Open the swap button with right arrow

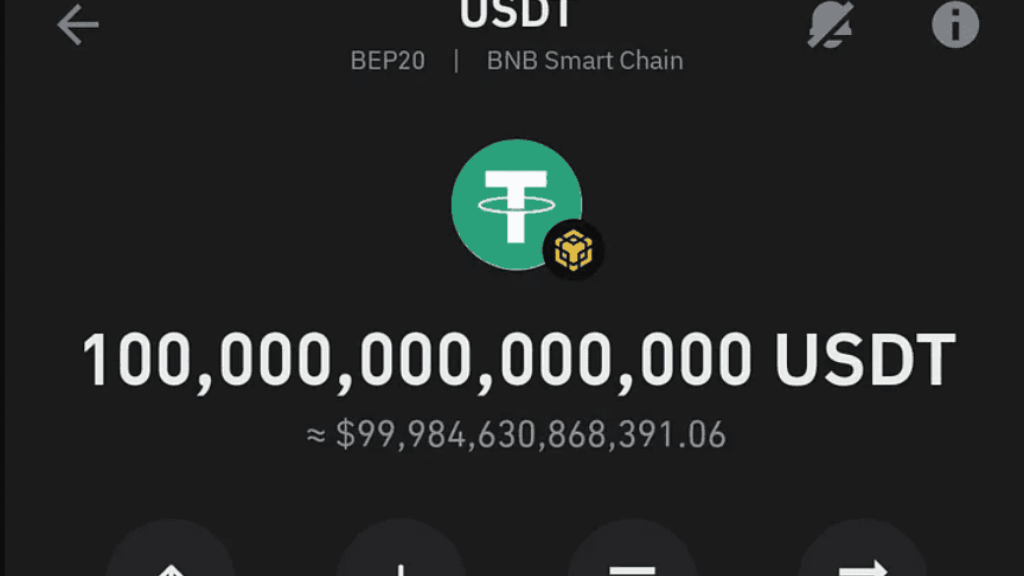[862, 555]
